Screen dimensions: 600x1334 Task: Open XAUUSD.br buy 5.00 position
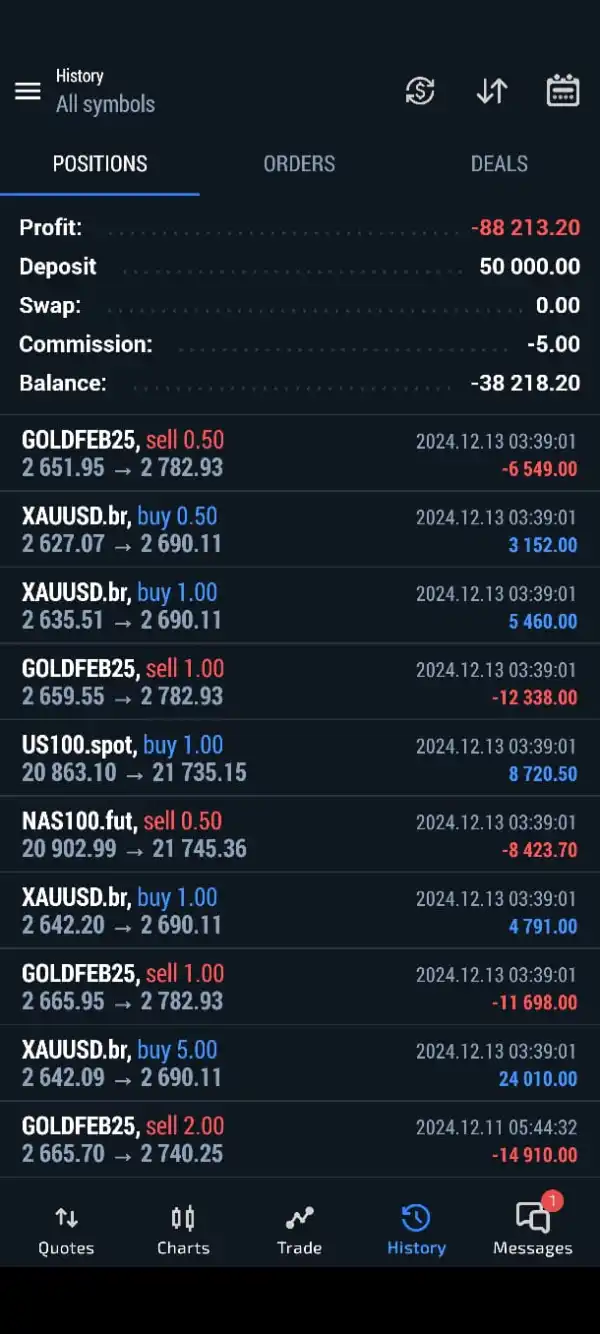[300, 1064]
